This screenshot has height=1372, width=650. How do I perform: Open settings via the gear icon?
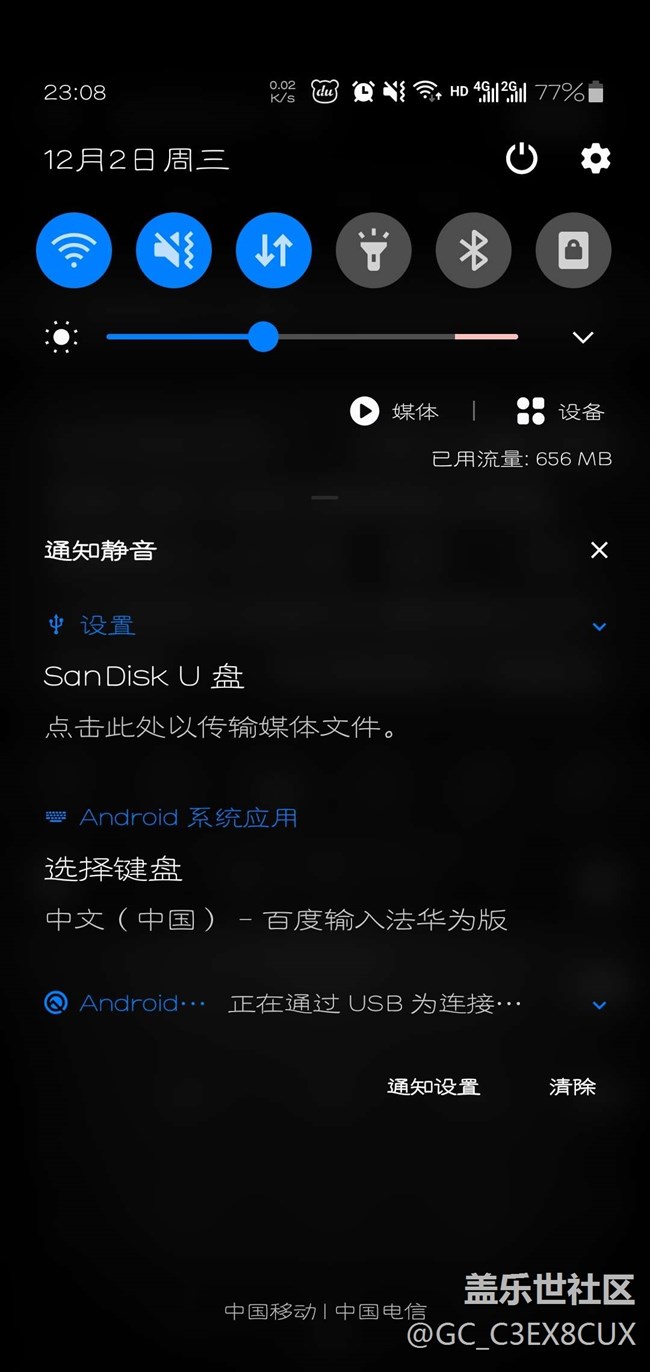pyautogui.click(x=596, y=158)
